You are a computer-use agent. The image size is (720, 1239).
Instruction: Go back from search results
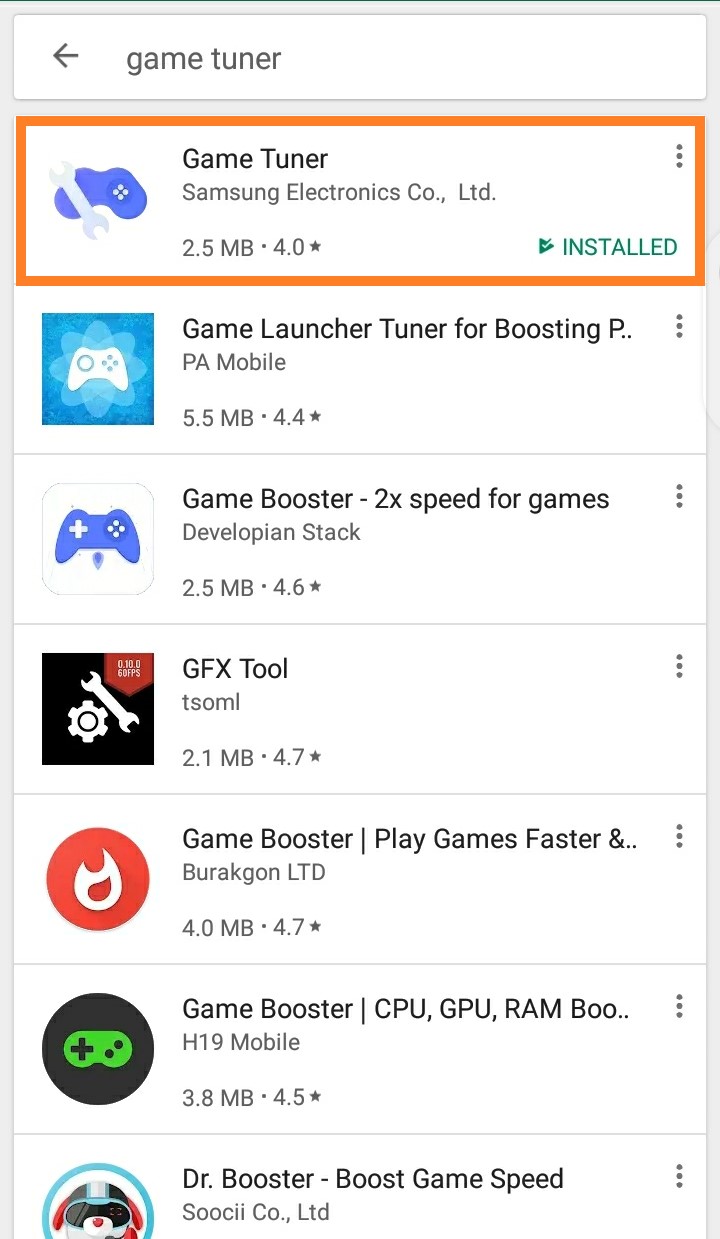(x=66, y=57)
